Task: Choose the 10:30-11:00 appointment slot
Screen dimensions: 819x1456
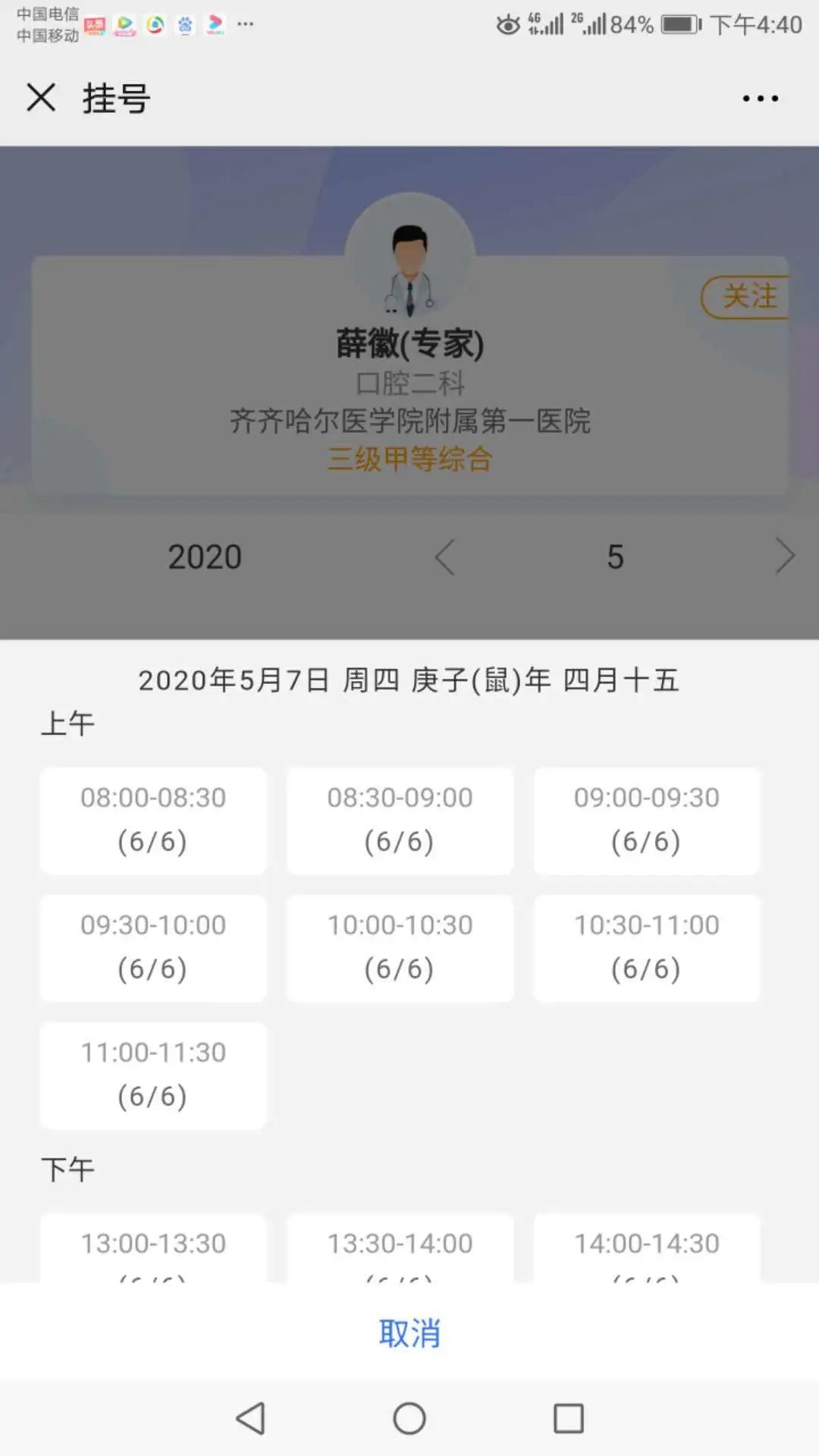Action: (646, 948)
